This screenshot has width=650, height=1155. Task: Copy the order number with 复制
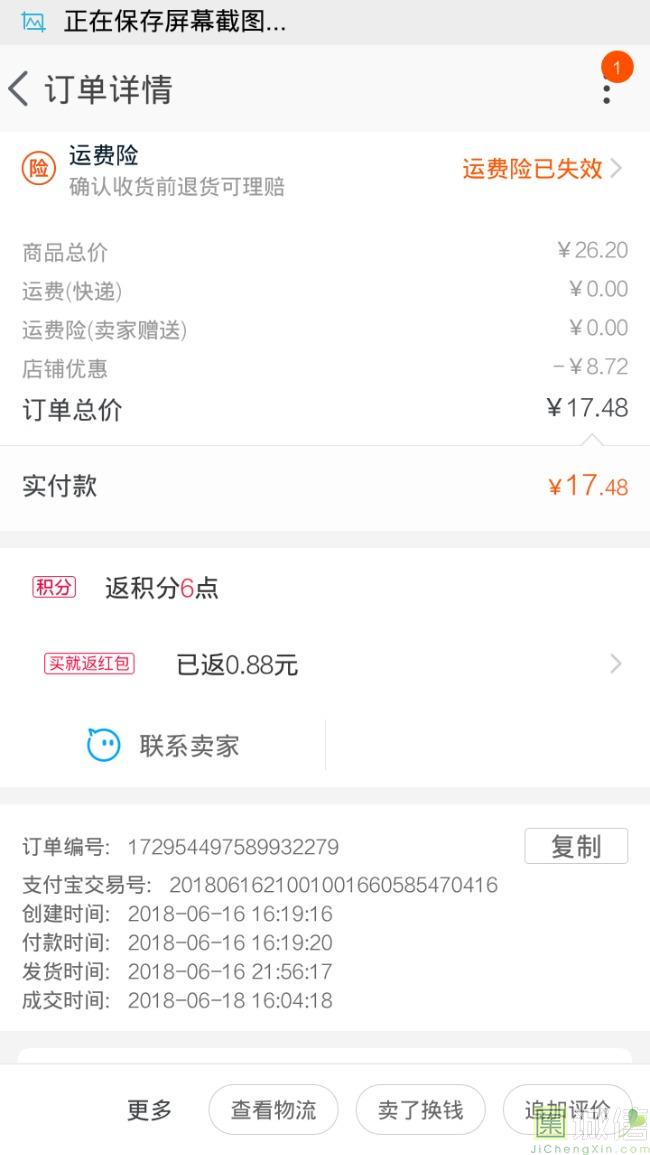576,846
